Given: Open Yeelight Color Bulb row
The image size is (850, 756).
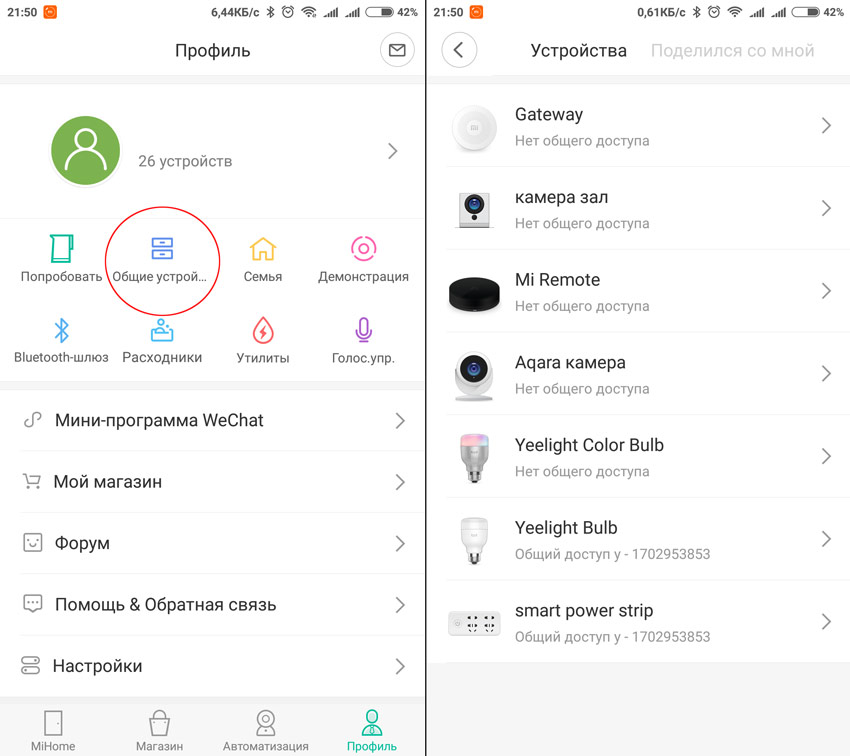Looking at the screenshot, I should point(638,456).
